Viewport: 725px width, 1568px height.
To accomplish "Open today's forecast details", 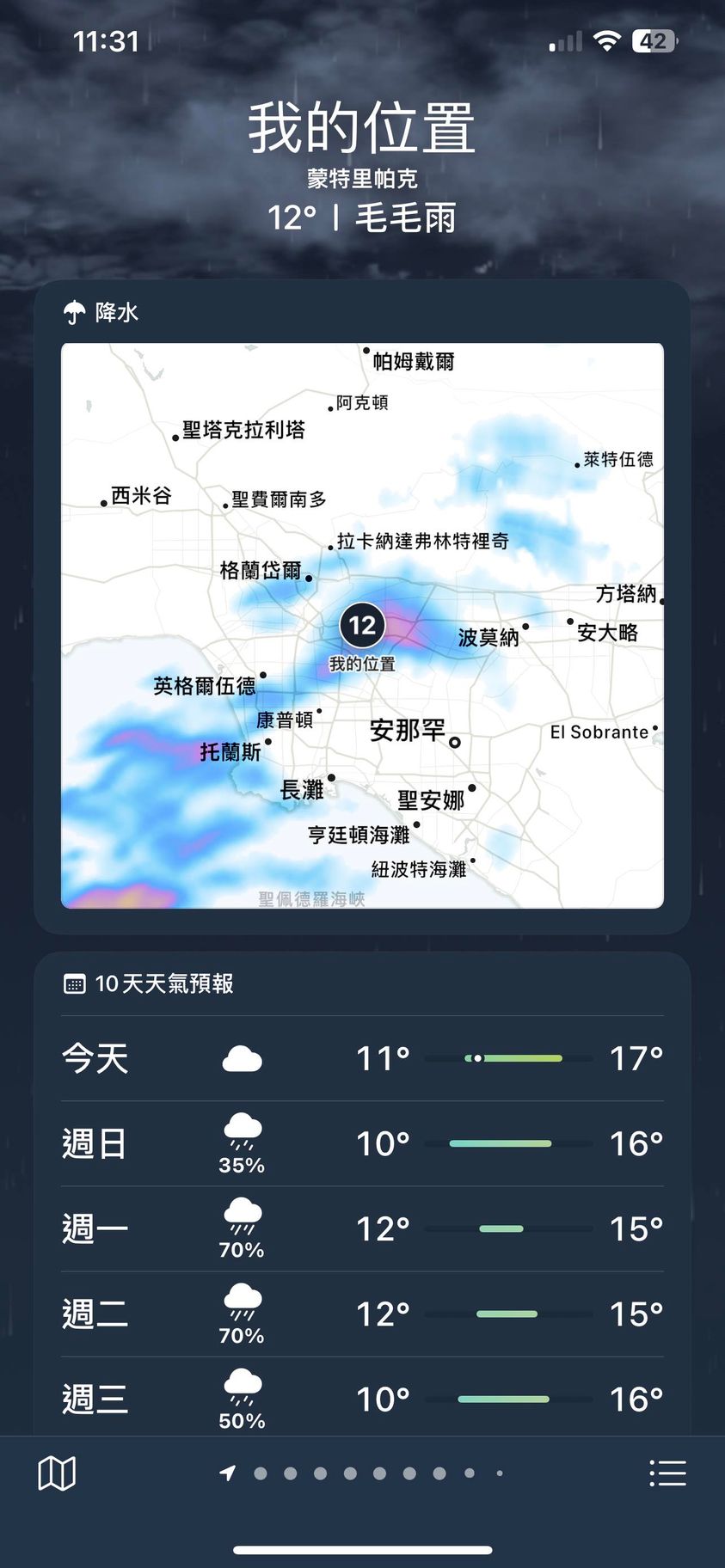I will tap(362, 1058).
